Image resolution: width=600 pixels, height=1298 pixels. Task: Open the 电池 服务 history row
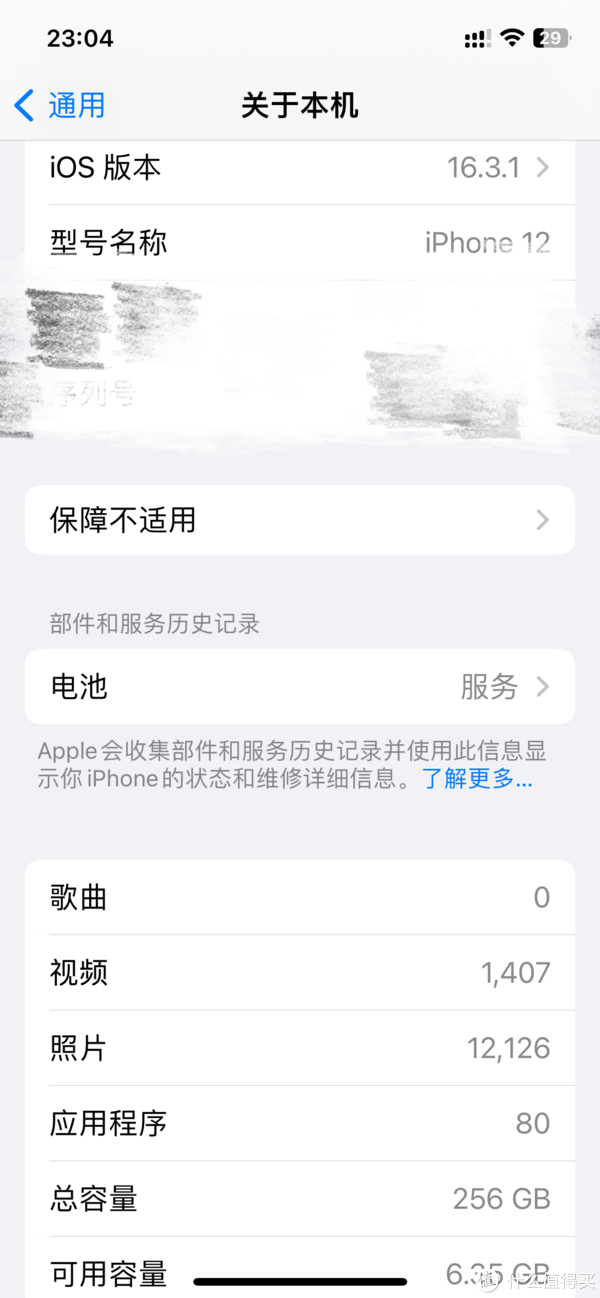[x=300, y=687]
